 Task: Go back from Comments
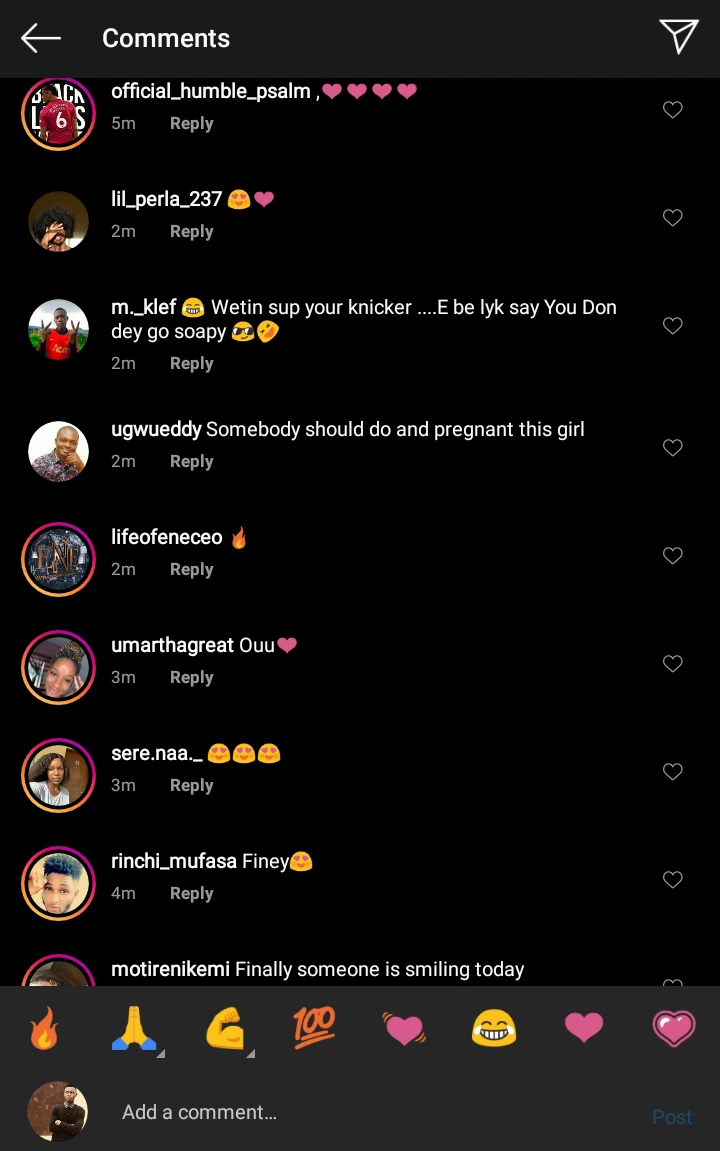(x=41, y=38)
